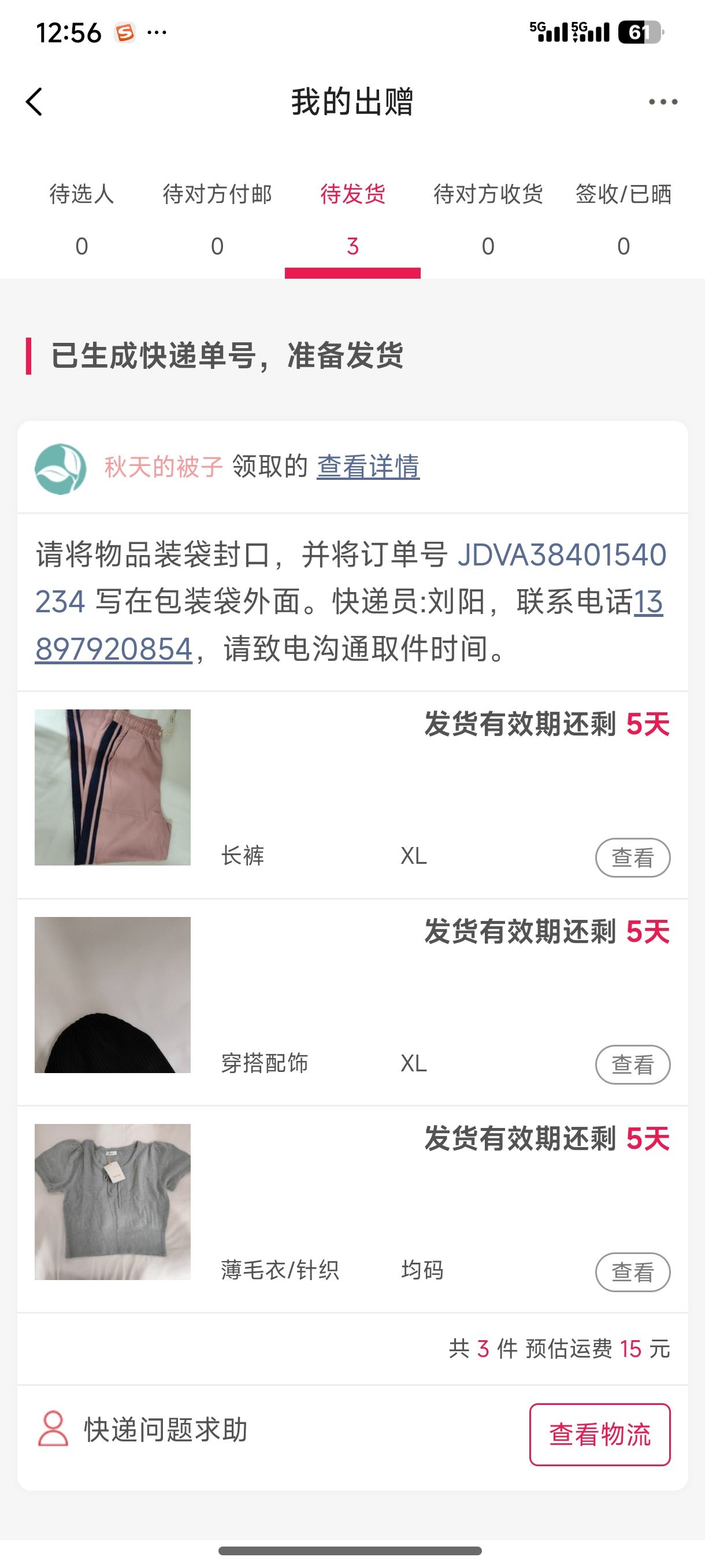Viewport: 705px width, 1568px height.
Task: Tap 查看 for the 长裤 item
Action: pyautogui.click(x=632, y=857)
